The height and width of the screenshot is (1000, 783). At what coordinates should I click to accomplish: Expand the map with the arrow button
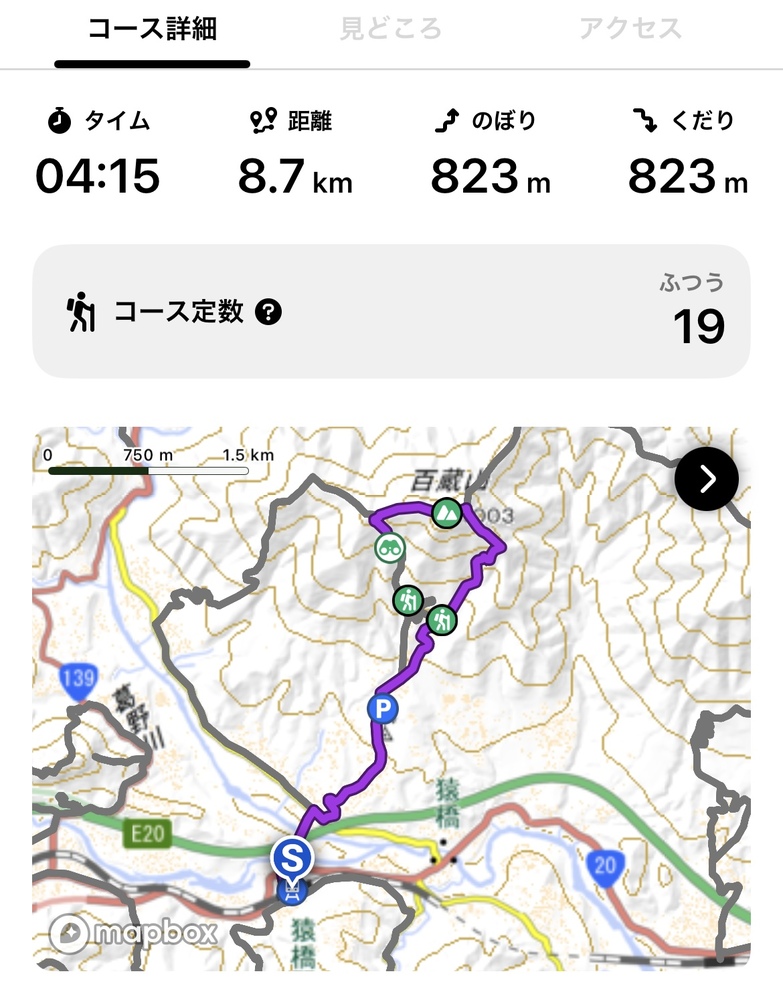[706, 479]
